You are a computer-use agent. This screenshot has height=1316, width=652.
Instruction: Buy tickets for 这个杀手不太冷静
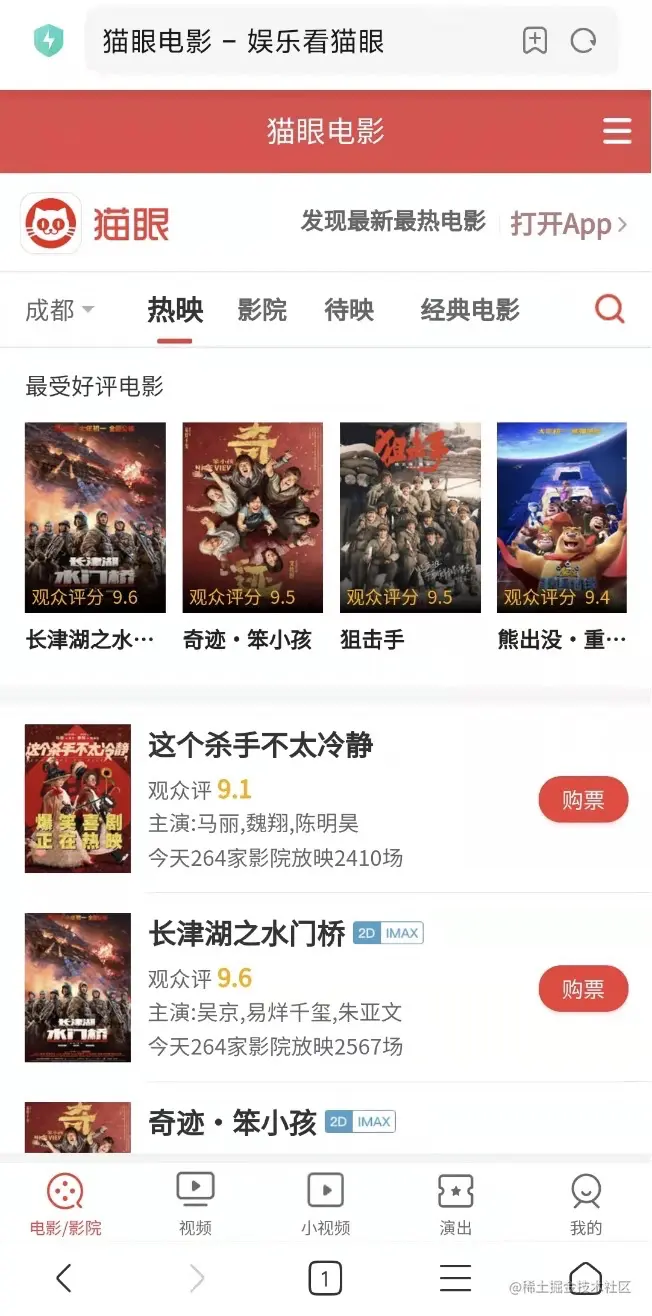[583, 800]
